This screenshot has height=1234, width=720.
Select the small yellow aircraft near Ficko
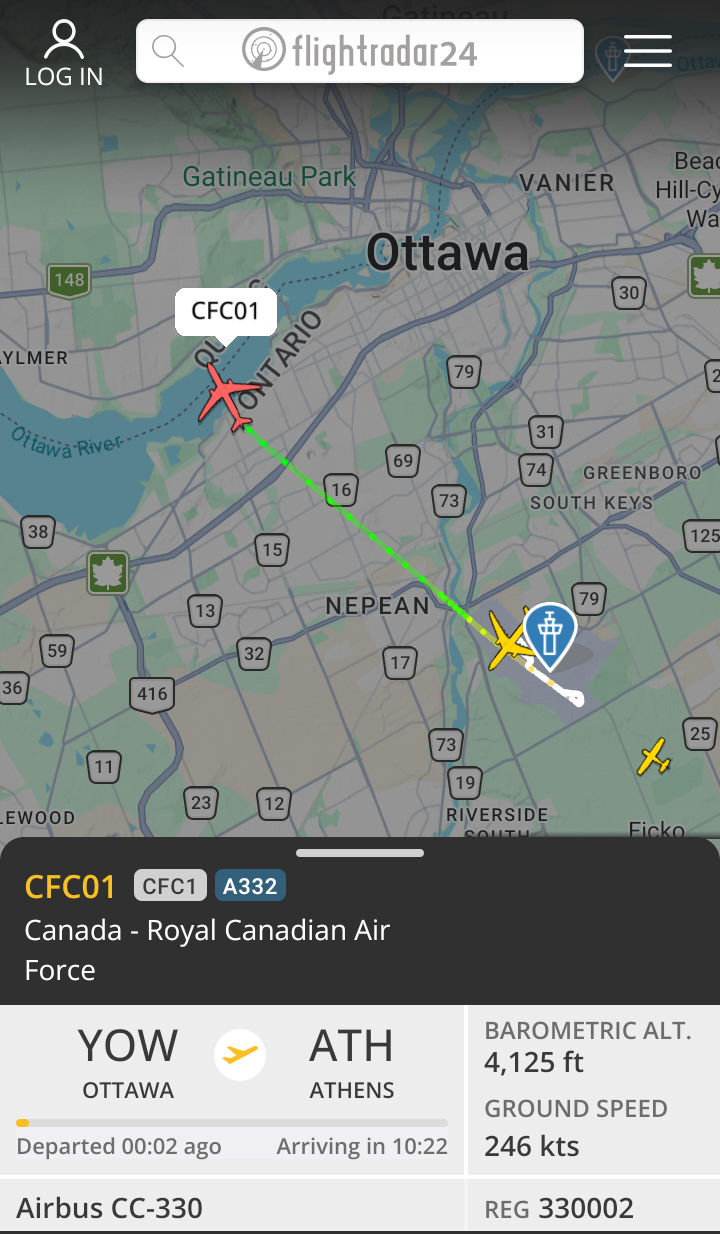[x=654, y=758]
